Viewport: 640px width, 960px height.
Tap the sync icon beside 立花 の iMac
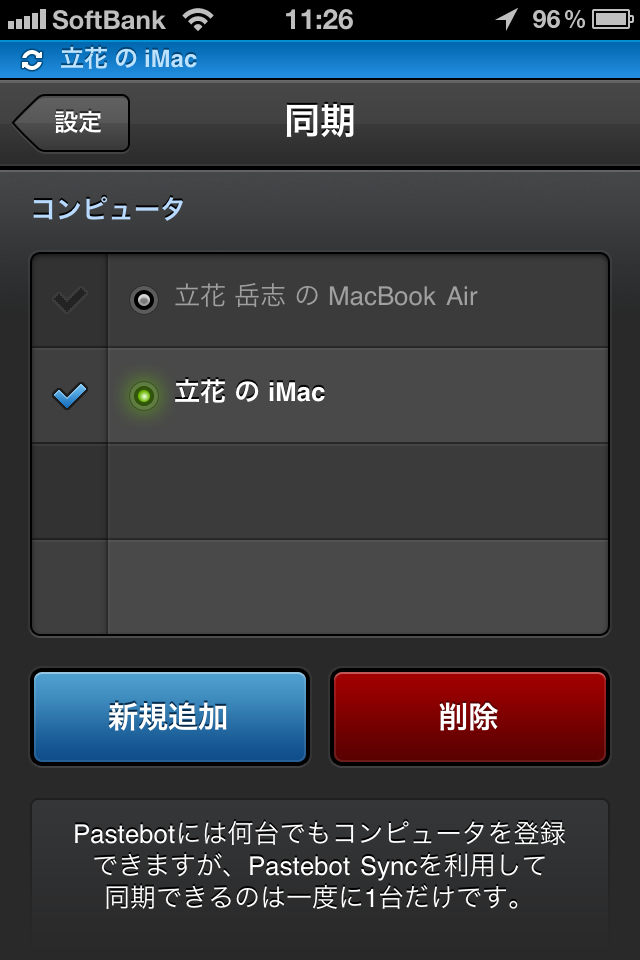click(32, 60)
